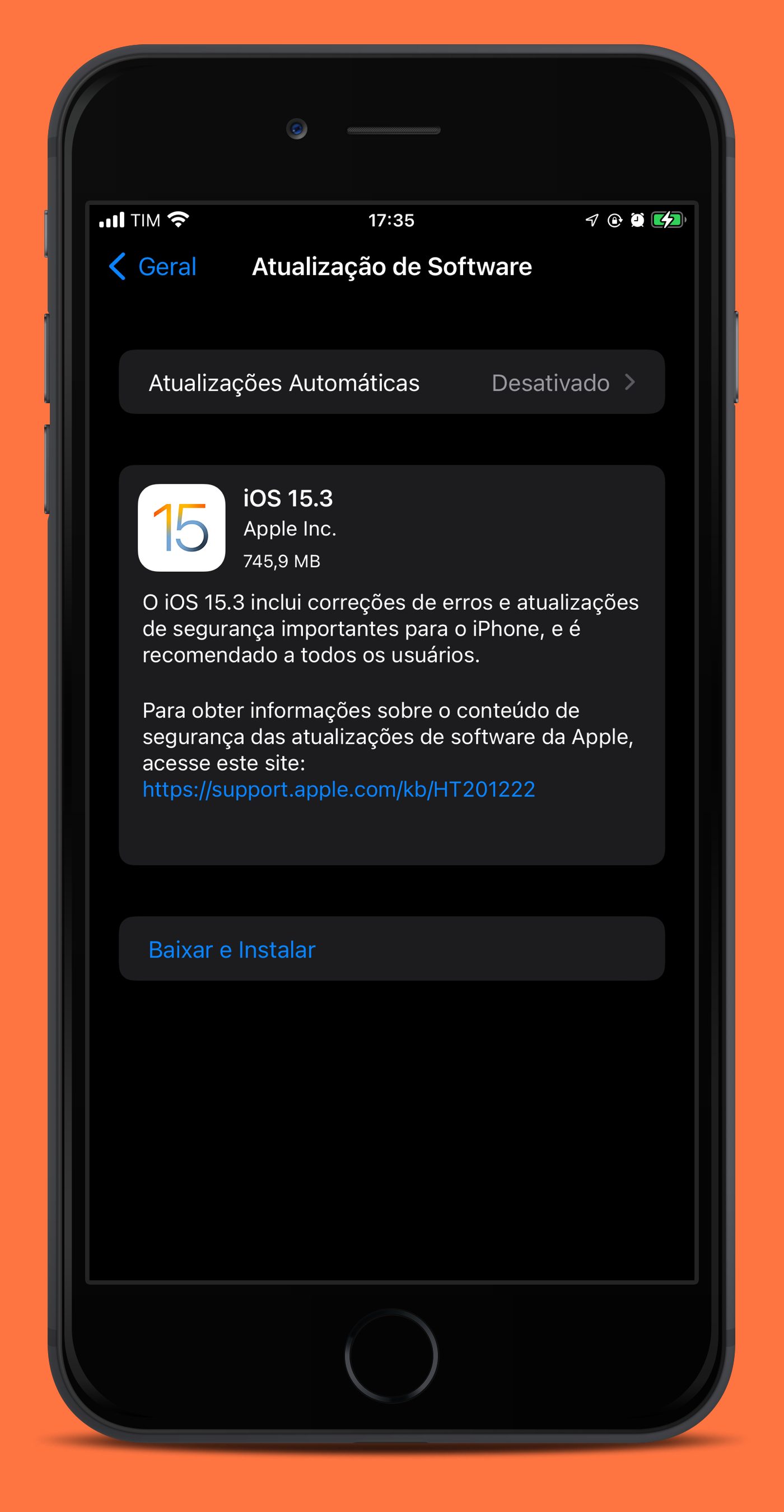Tap Baixar e Instalar to update
The width and height of the screenshot is (784, 1512).
[x=391, y=949]
